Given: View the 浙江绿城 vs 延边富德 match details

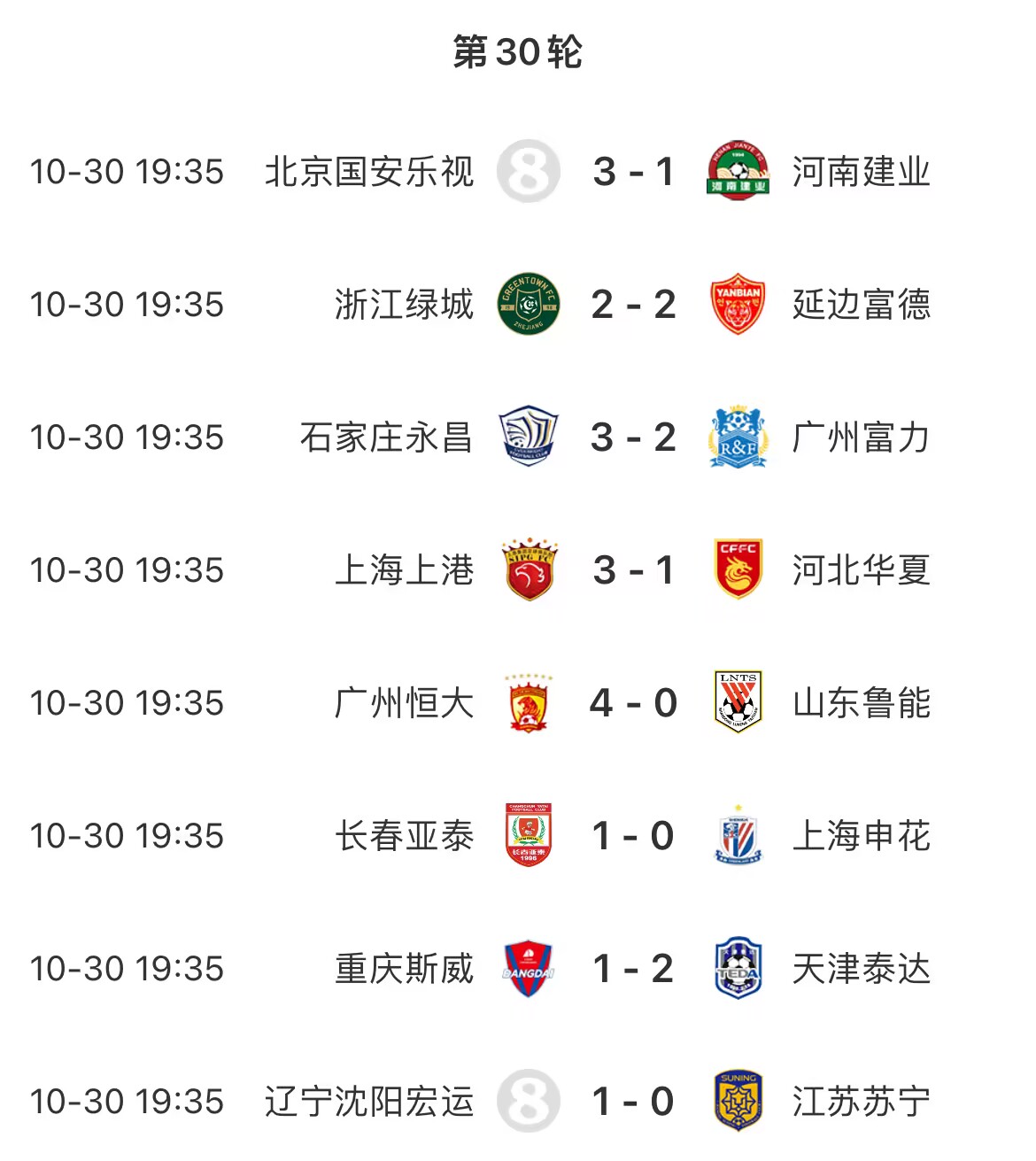Looking at the screenshot, I should (x=633, y=305).
